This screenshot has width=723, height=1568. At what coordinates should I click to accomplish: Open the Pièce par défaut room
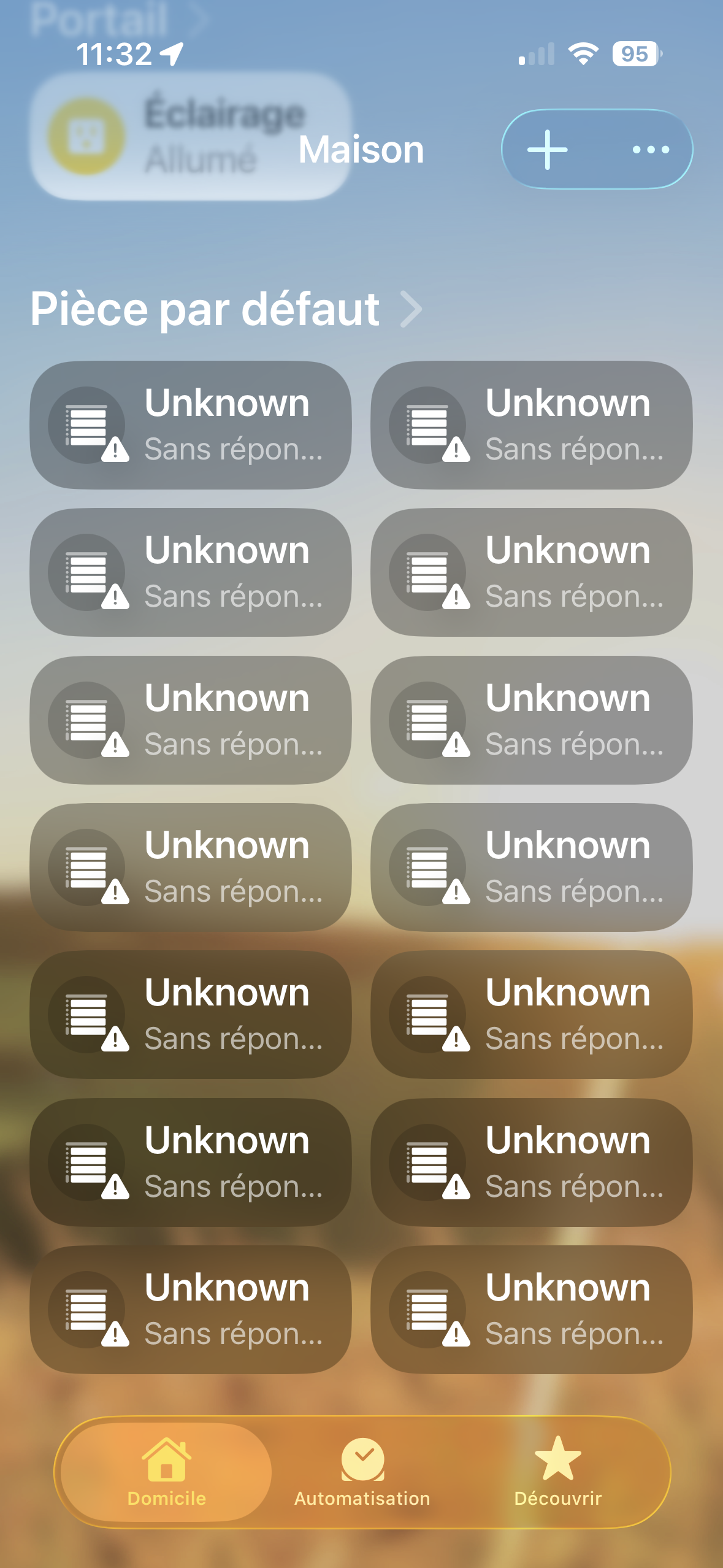(226, 309)
